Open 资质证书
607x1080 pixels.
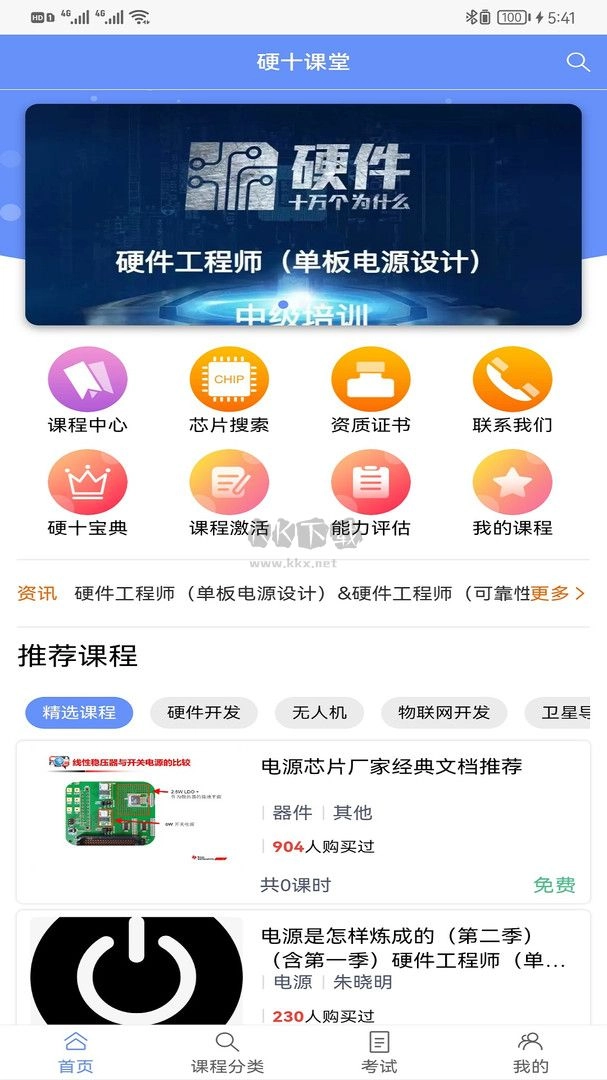[x=371, y=391]
